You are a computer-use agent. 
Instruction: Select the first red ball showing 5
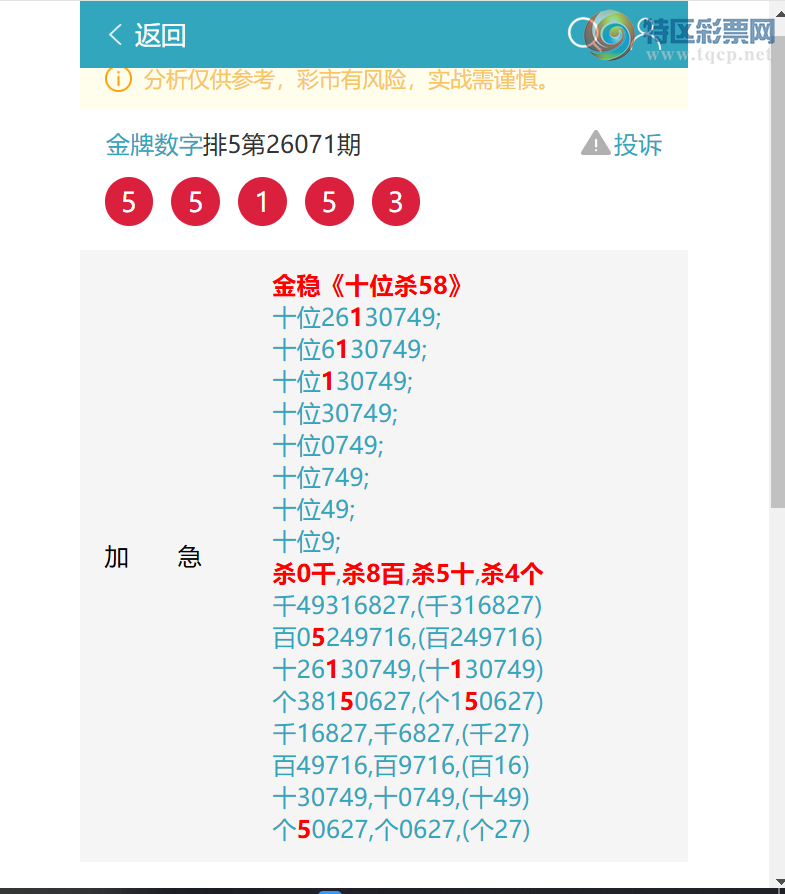click(128, 201)
